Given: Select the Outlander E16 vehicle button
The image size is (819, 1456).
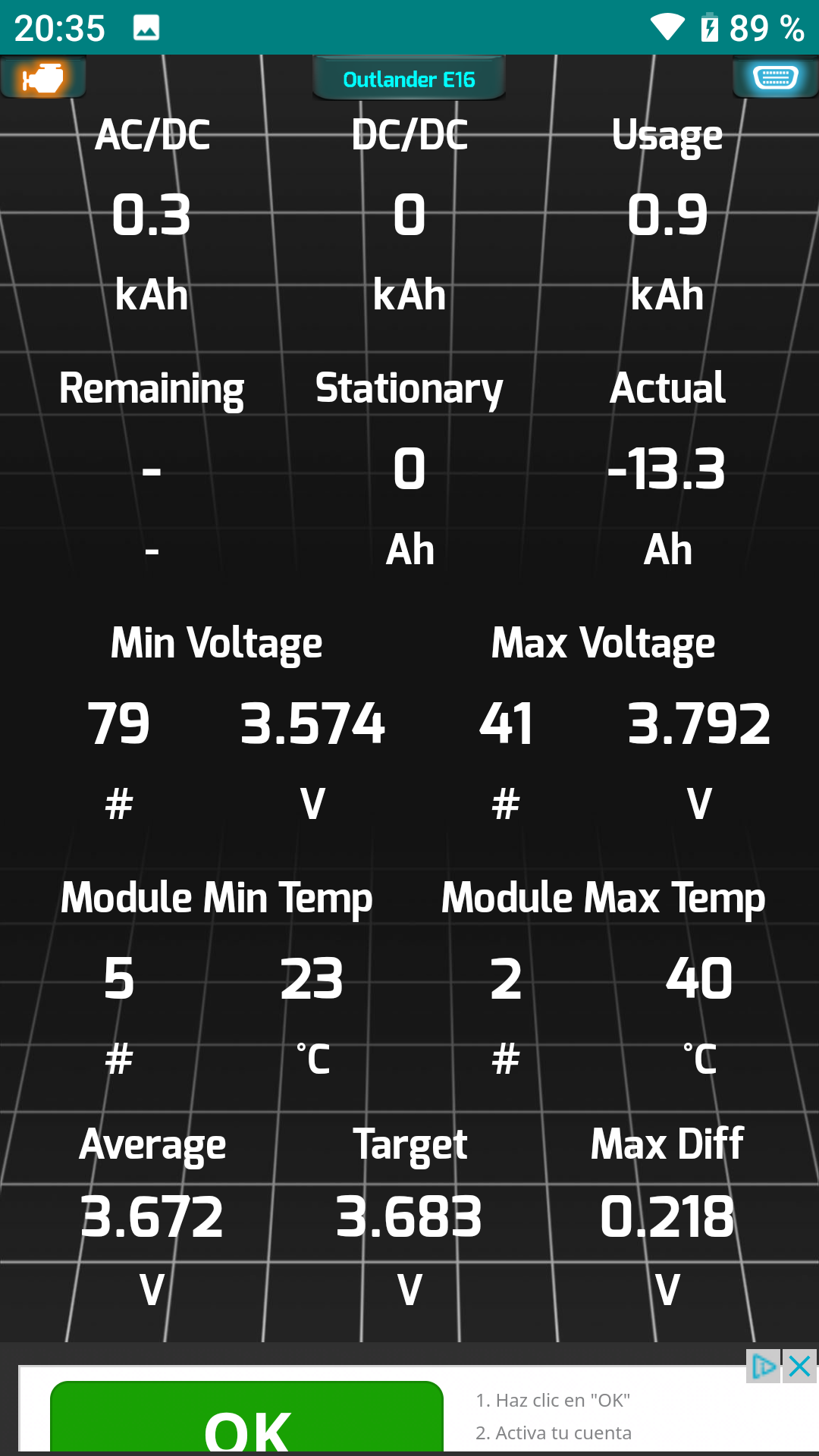Looking at the screenshot, I should tap(409, 79).
